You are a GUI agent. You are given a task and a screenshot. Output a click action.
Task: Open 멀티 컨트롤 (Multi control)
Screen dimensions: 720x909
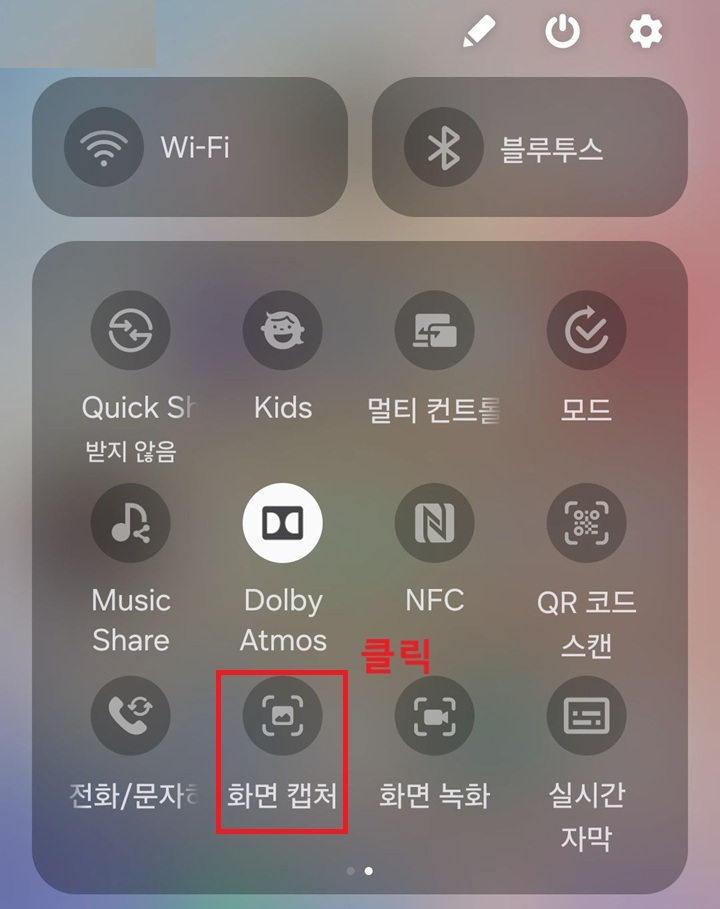(x=435, y=331)
